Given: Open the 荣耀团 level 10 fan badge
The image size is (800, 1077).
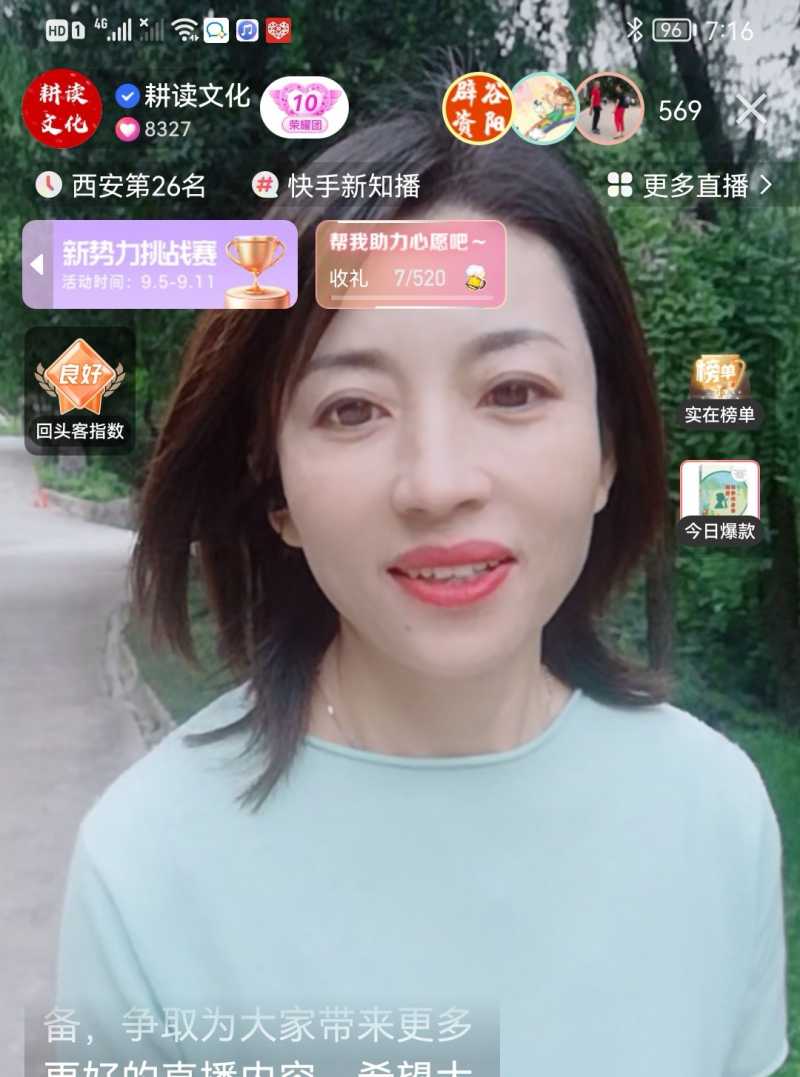Looking at the screenshot, I should point(304,108).
